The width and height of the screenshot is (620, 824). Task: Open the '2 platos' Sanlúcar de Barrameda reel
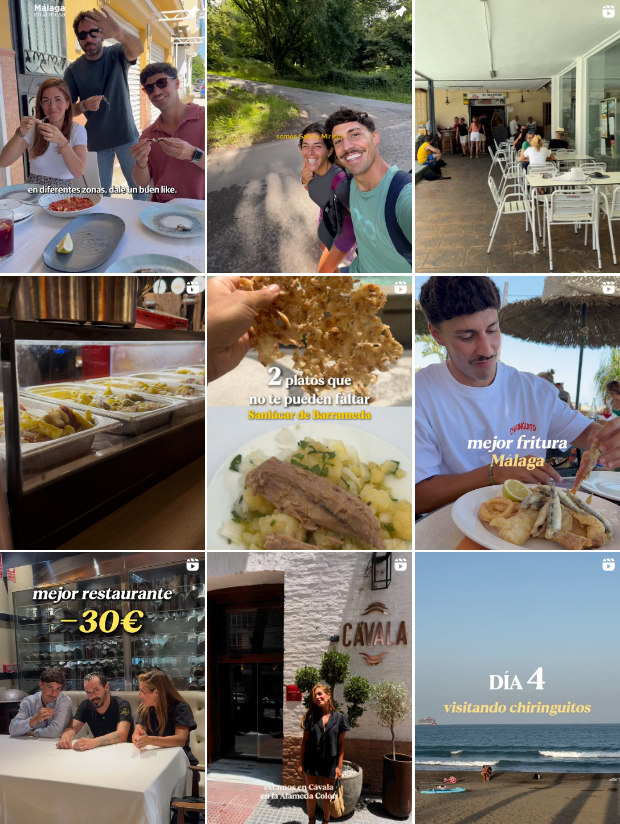pos(309,413)
